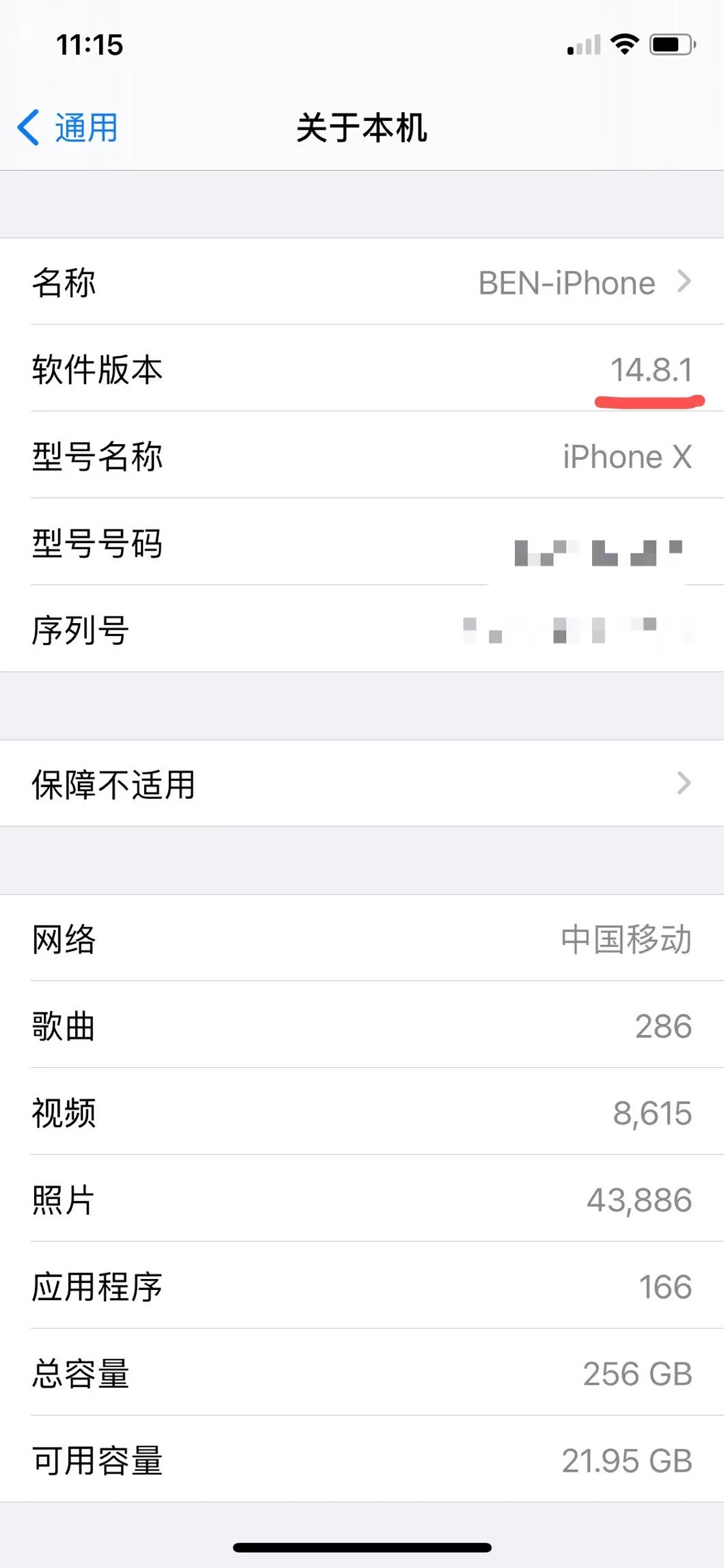Tap the back chevron icon beside 通用
Viewport: 724px width, 1568px height.
coord(29,127)
